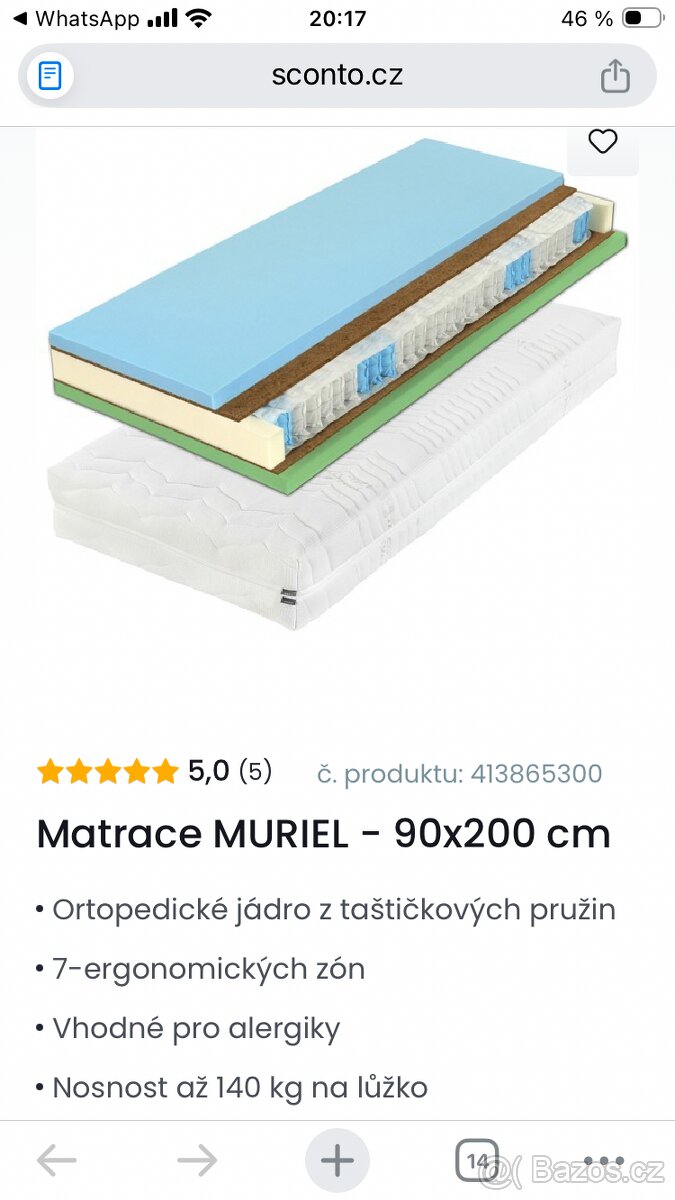
Task: Go back to the previous page
Action: click(57, 1160)
